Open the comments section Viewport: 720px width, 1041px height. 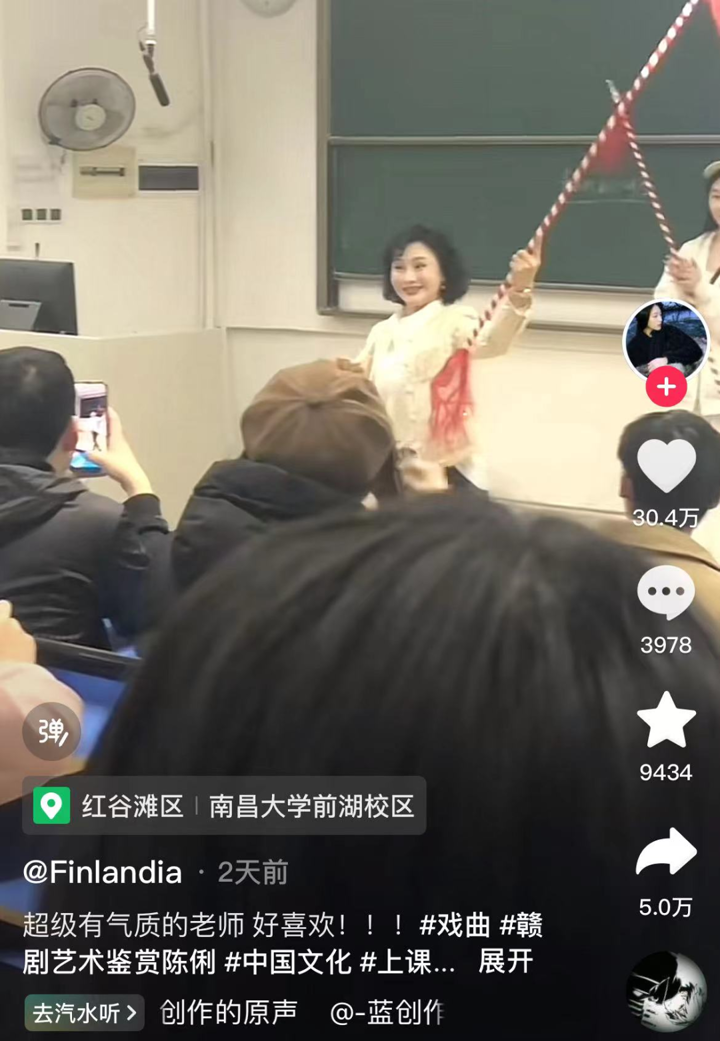coord(666,593)
